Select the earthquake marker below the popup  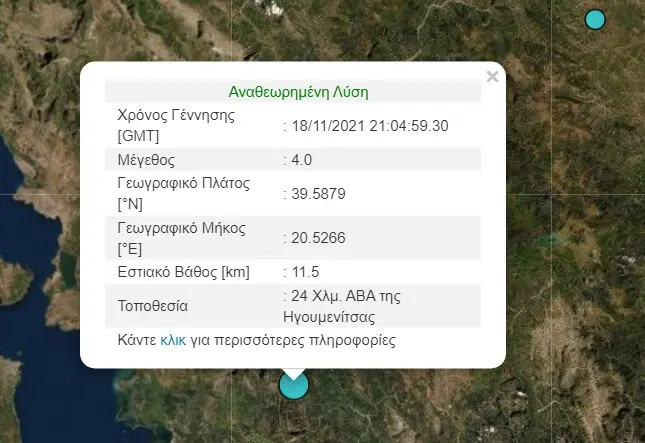(x=293, y=387)
